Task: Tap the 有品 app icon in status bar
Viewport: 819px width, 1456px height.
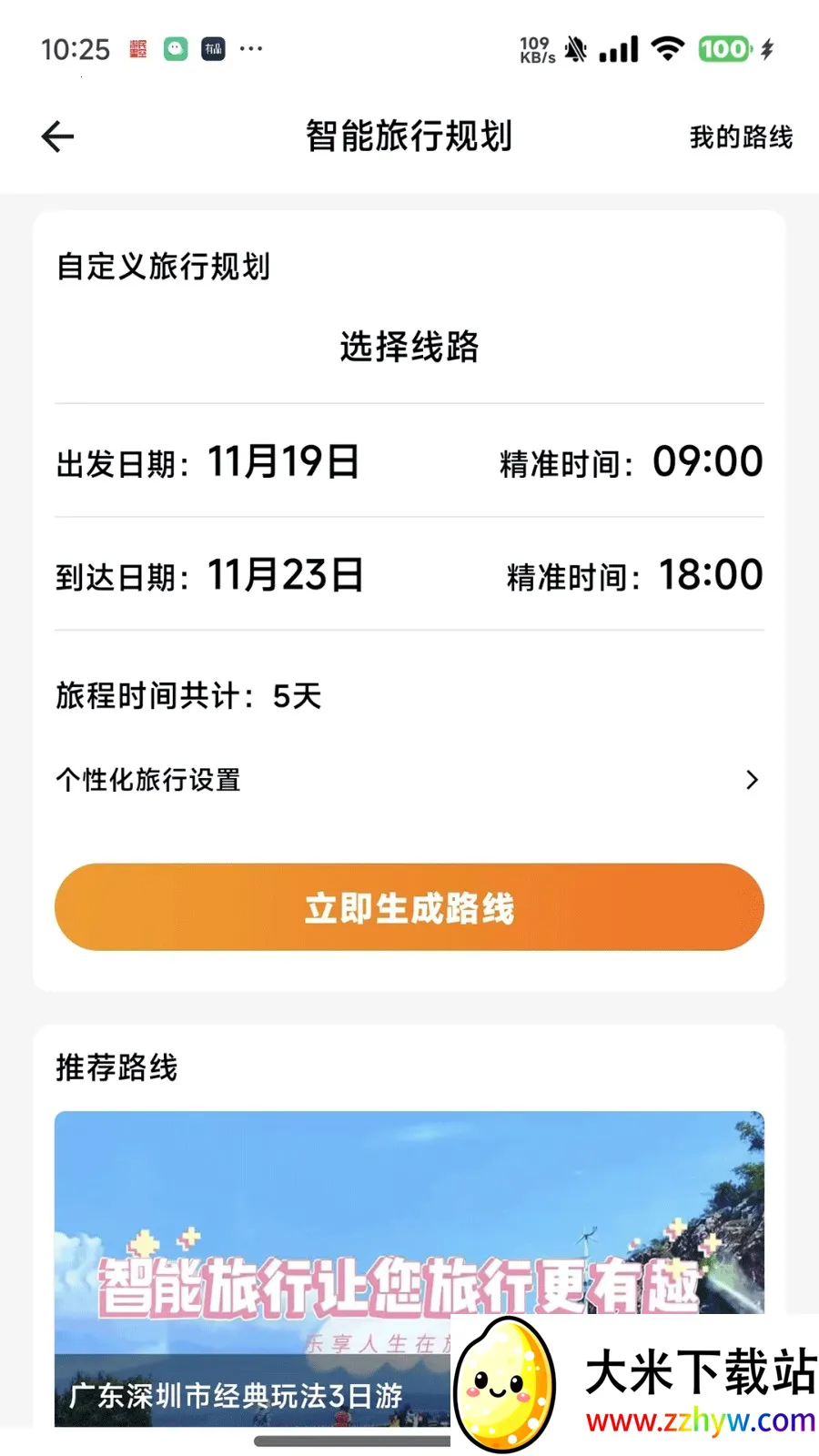Action: (x=212, y=48)
